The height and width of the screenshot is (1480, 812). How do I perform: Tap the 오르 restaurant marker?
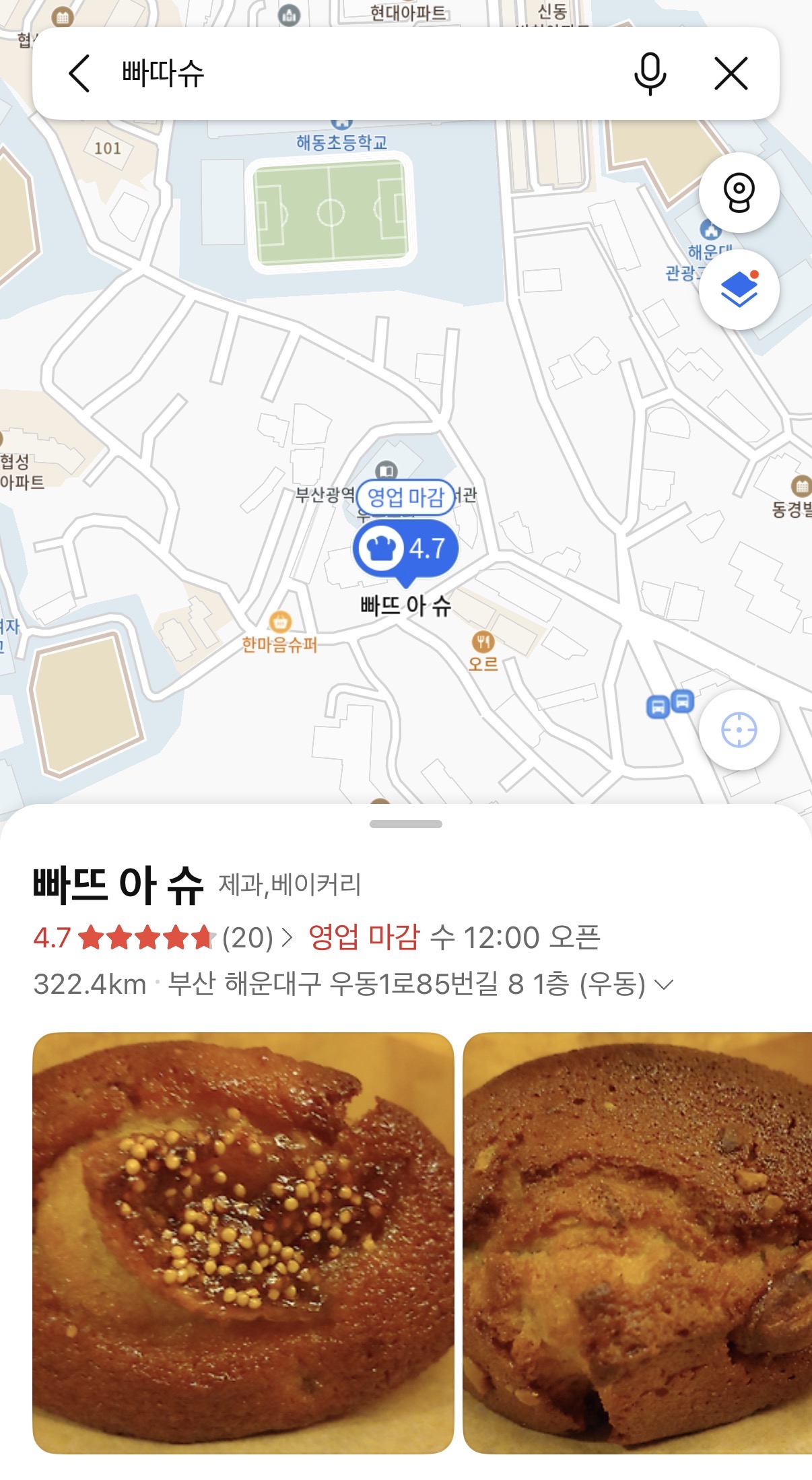[483, 642]
